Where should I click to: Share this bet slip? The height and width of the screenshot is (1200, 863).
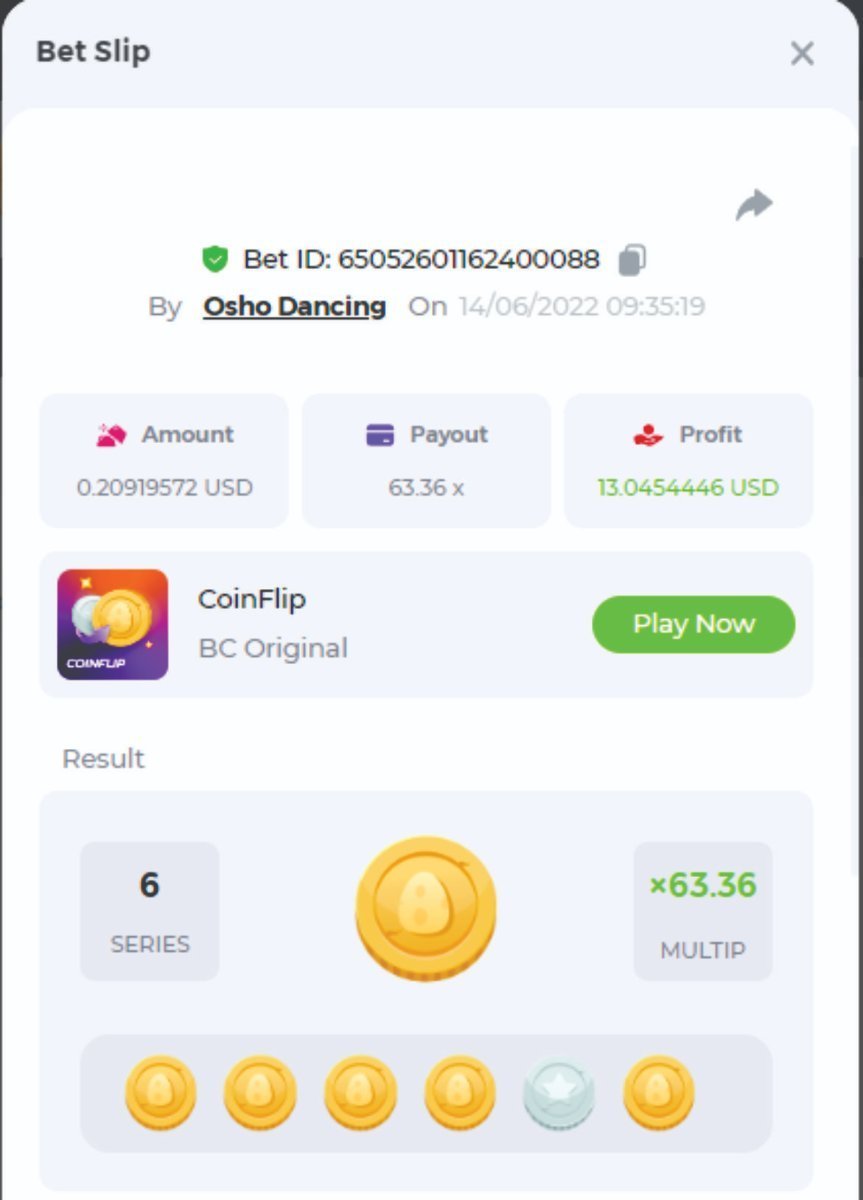[754, 205]
